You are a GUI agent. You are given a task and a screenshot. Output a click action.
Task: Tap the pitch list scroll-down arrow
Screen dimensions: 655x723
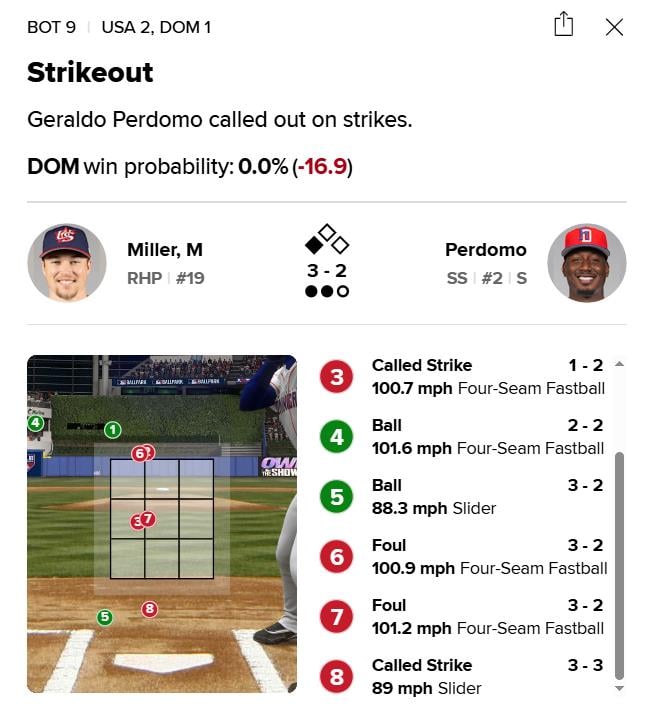pos(619,688)
